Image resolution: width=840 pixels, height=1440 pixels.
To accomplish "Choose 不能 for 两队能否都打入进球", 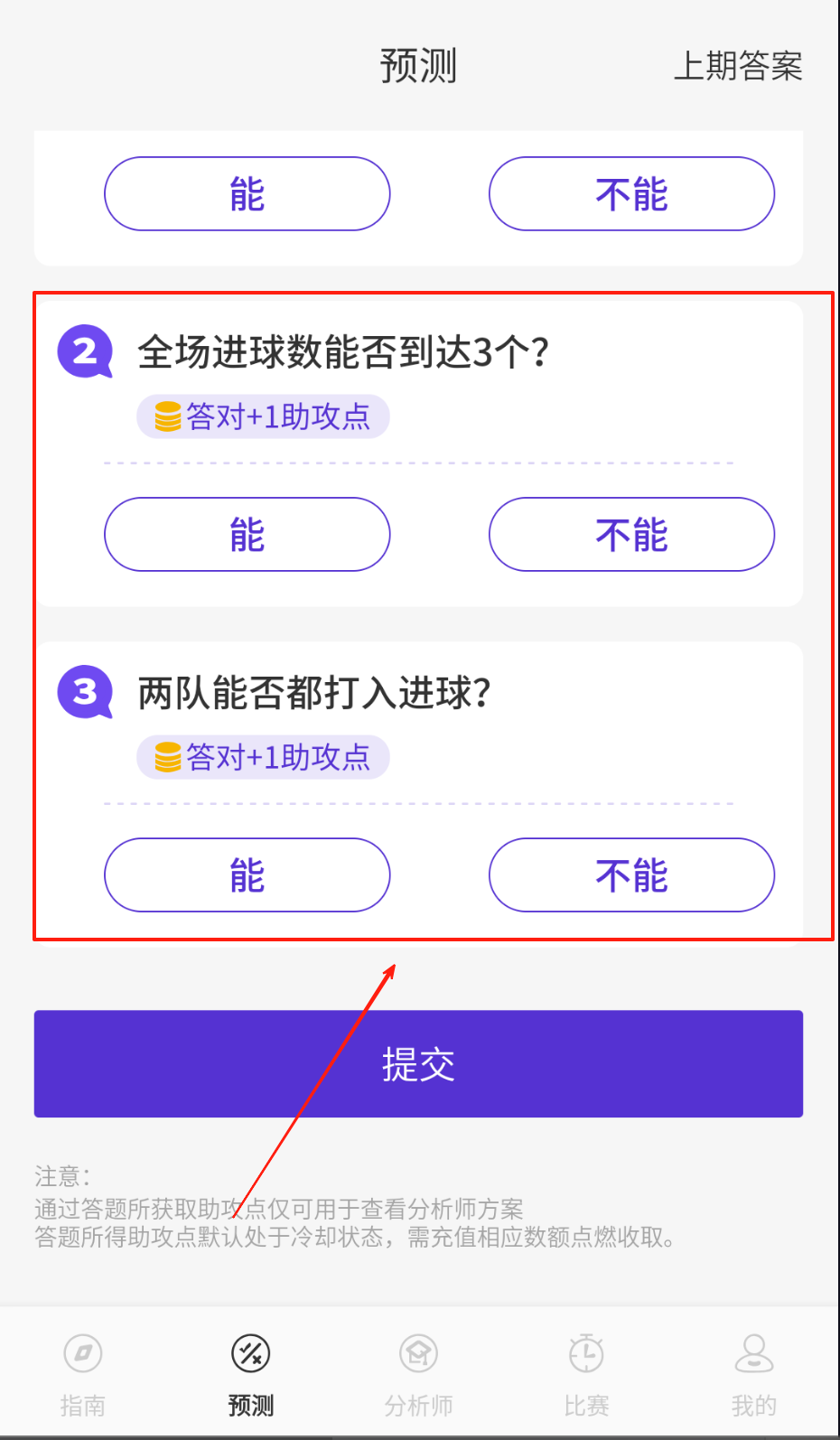I will click(631, 875).
